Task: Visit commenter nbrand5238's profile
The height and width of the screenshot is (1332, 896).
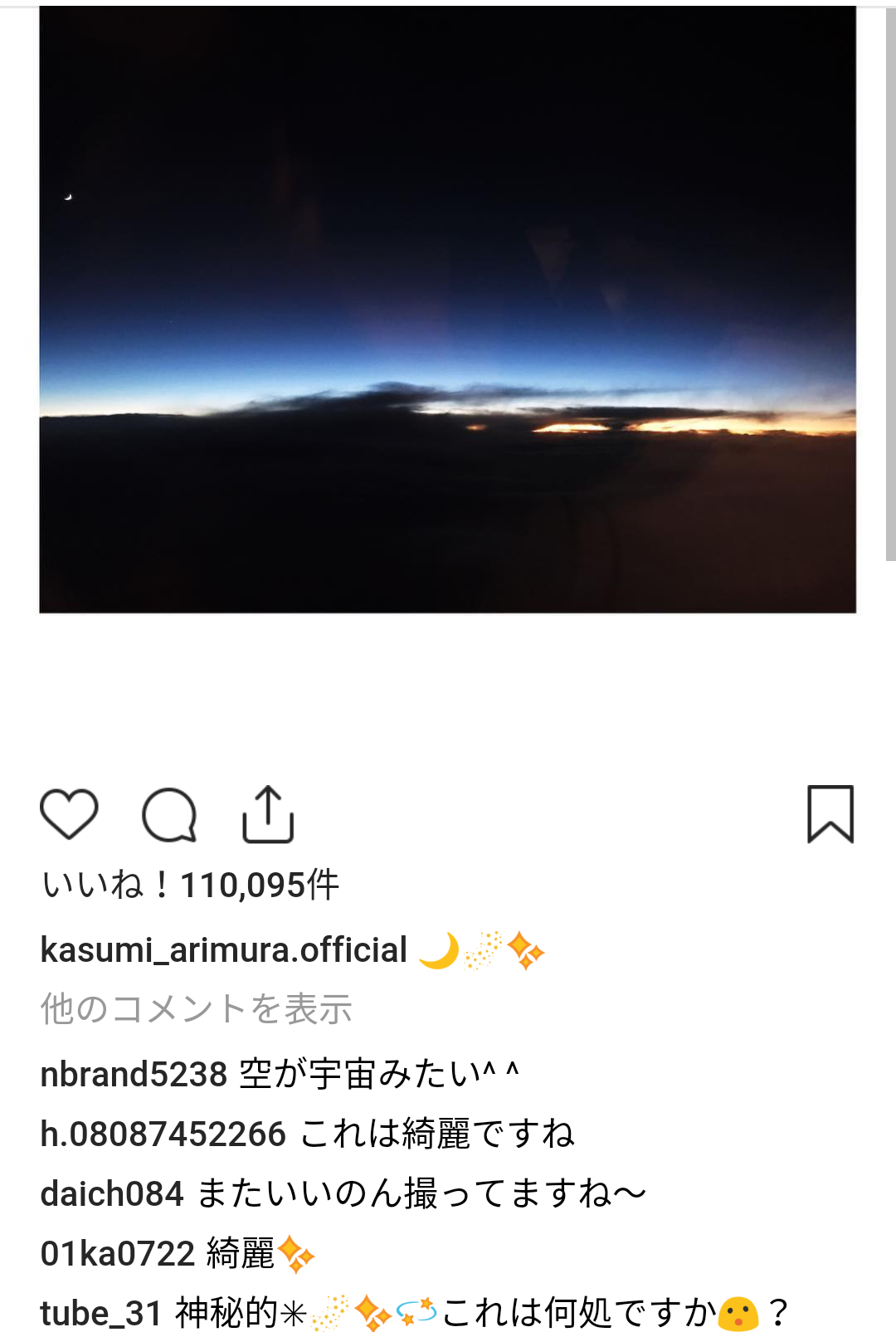Action: coord(134,1074)
